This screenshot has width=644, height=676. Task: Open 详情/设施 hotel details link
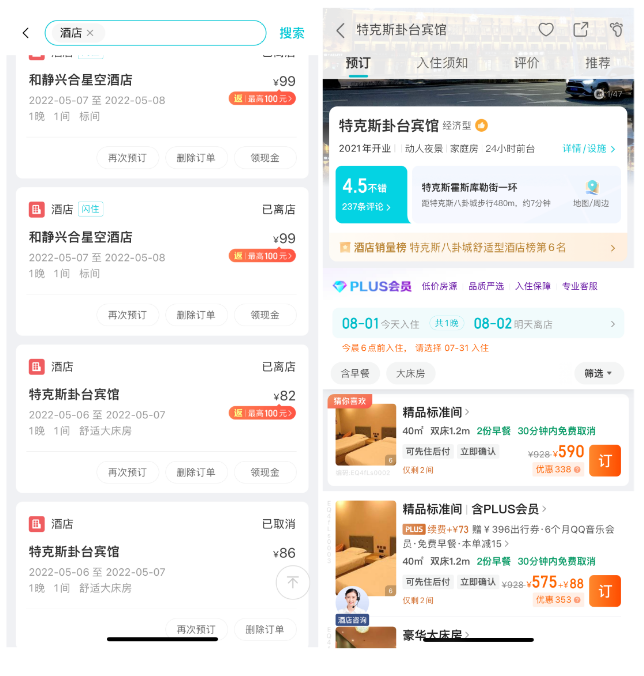pos(588,149)
